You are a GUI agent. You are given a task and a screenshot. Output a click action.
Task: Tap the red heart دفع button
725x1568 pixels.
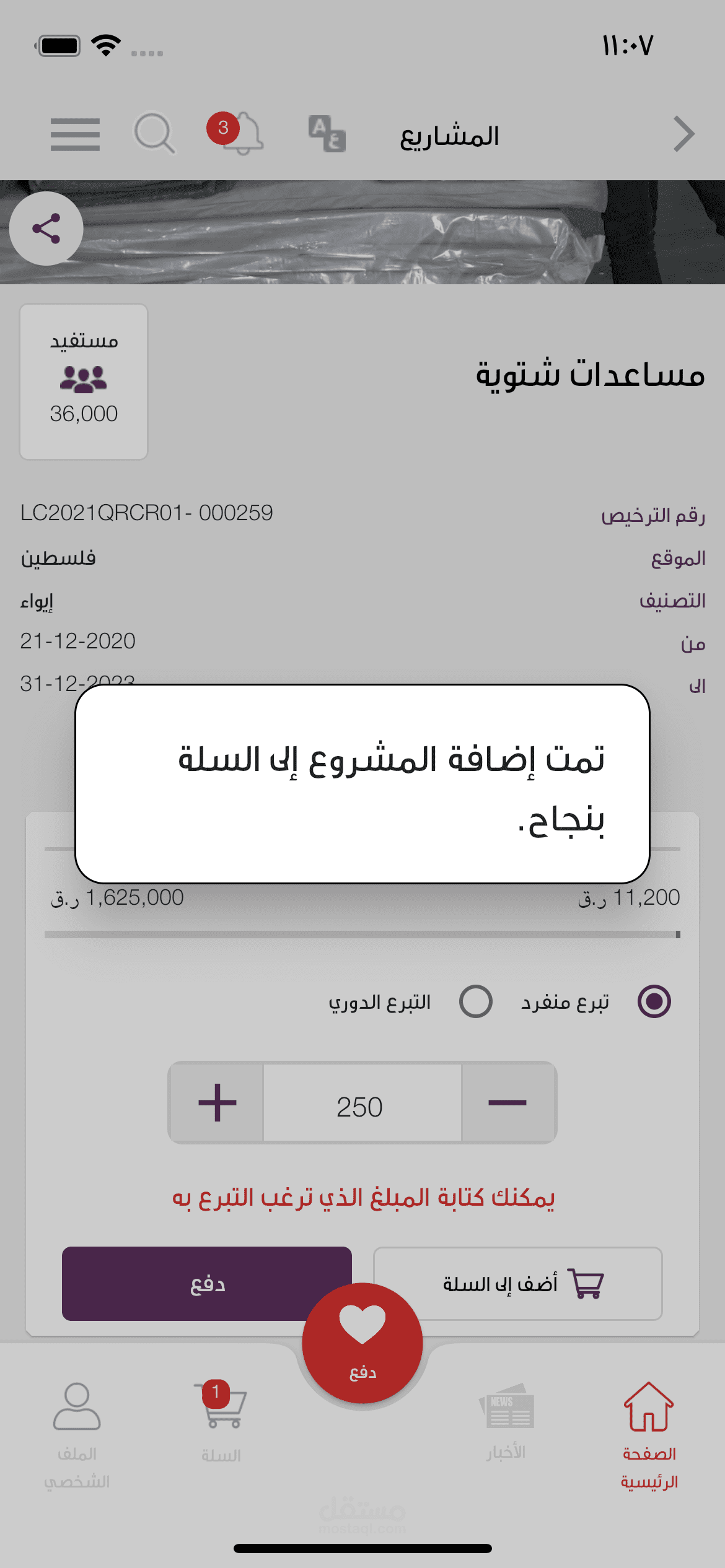(362, 1343)
